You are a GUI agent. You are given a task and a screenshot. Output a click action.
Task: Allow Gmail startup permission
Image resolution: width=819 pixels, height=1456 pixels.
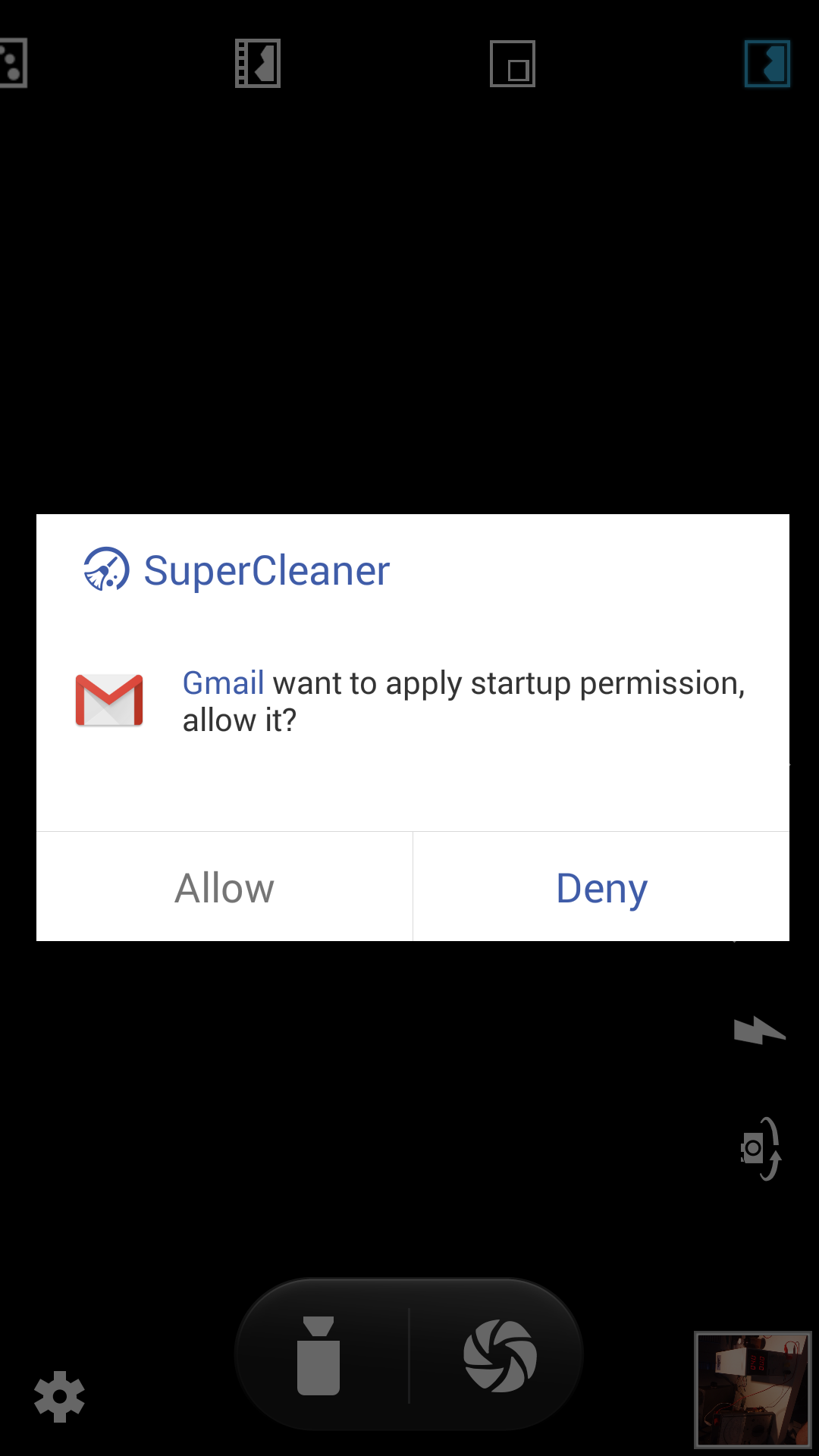pyautogui.click(x=224, y=887)
